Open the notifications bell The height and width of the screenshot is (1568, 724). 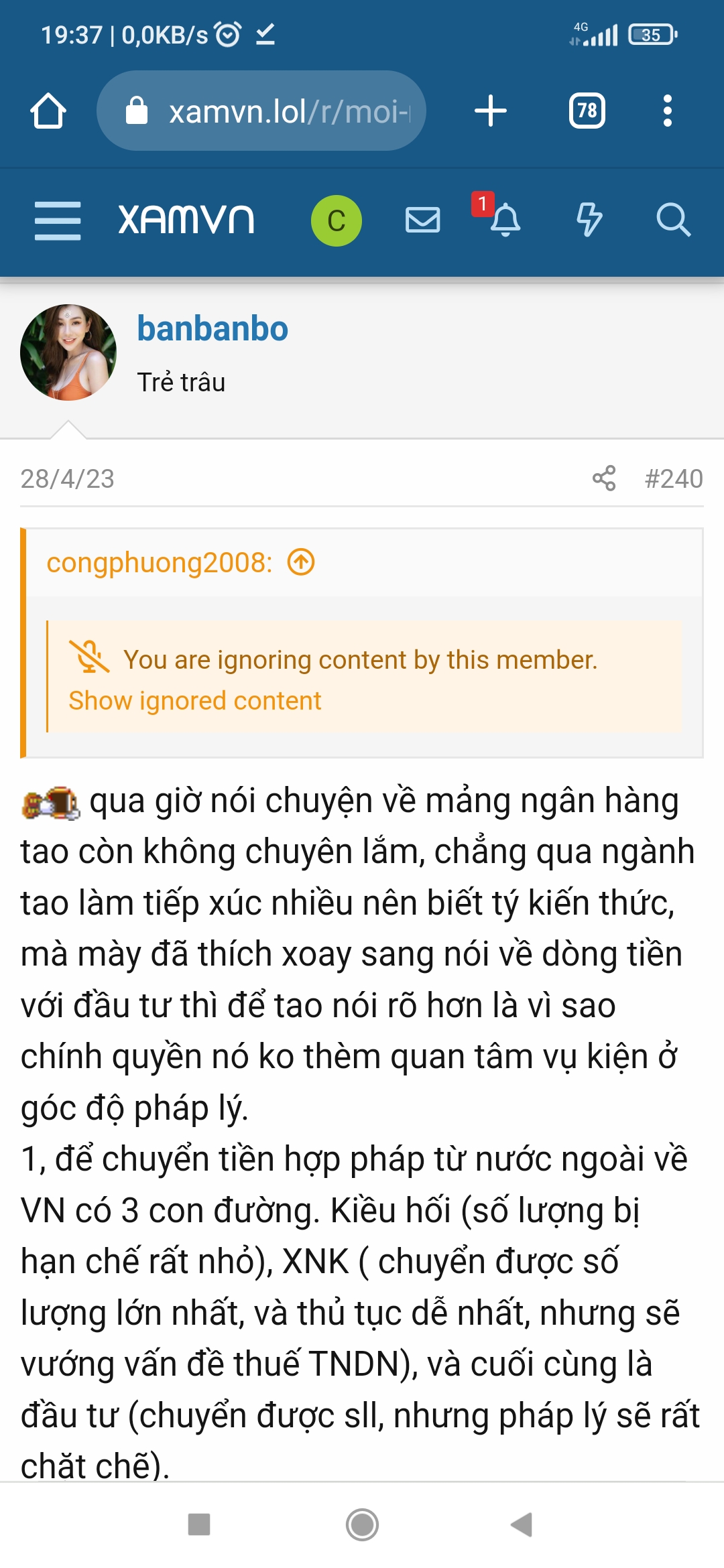[x=505, y=220]
